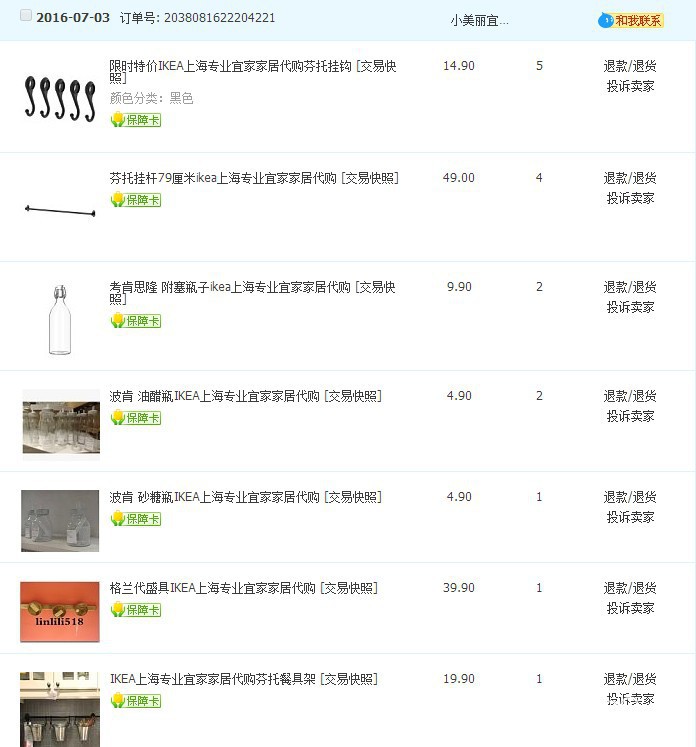Select the checkbox for order 2038081622204221
The image size is (696, 747).
(26, 16)
